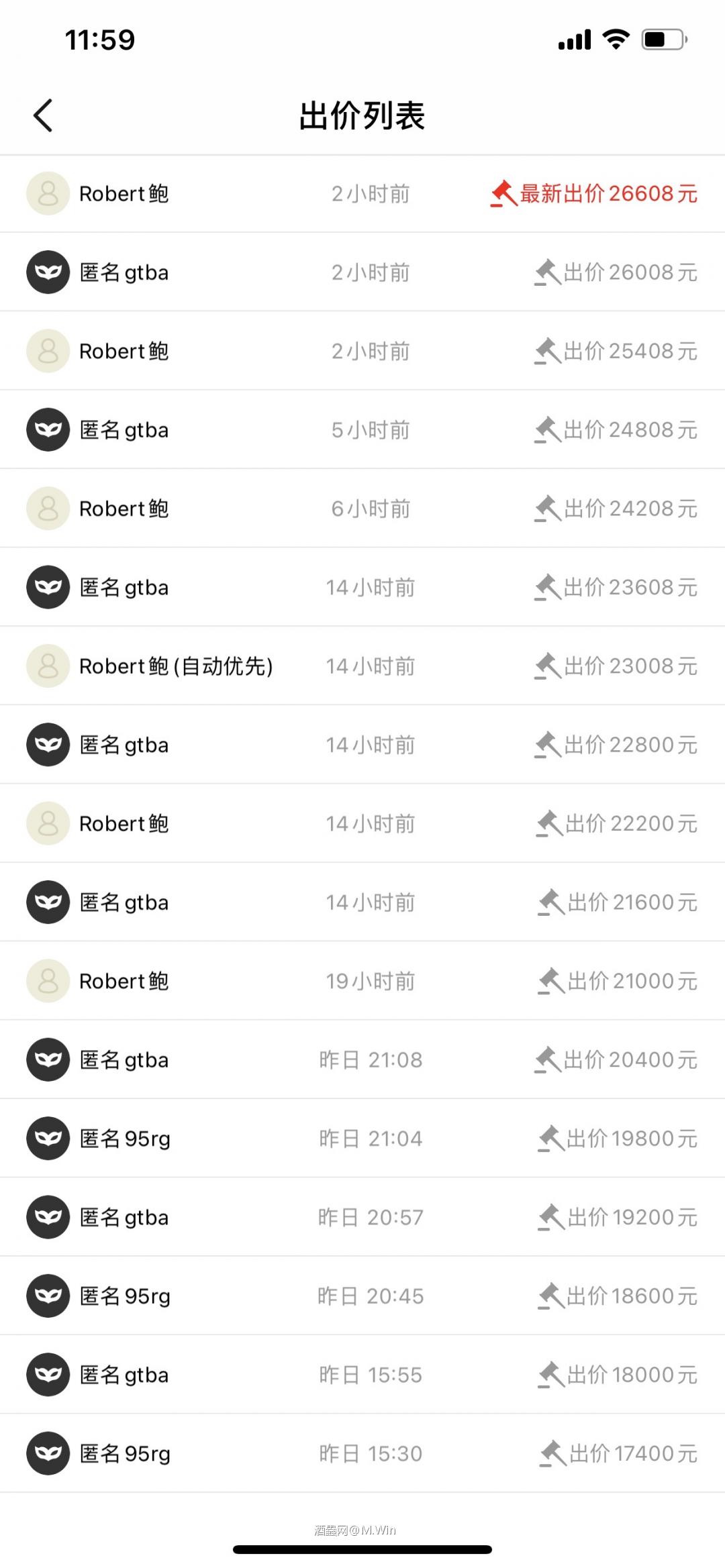Go back from the 出价列表 page

pos(43,115)
